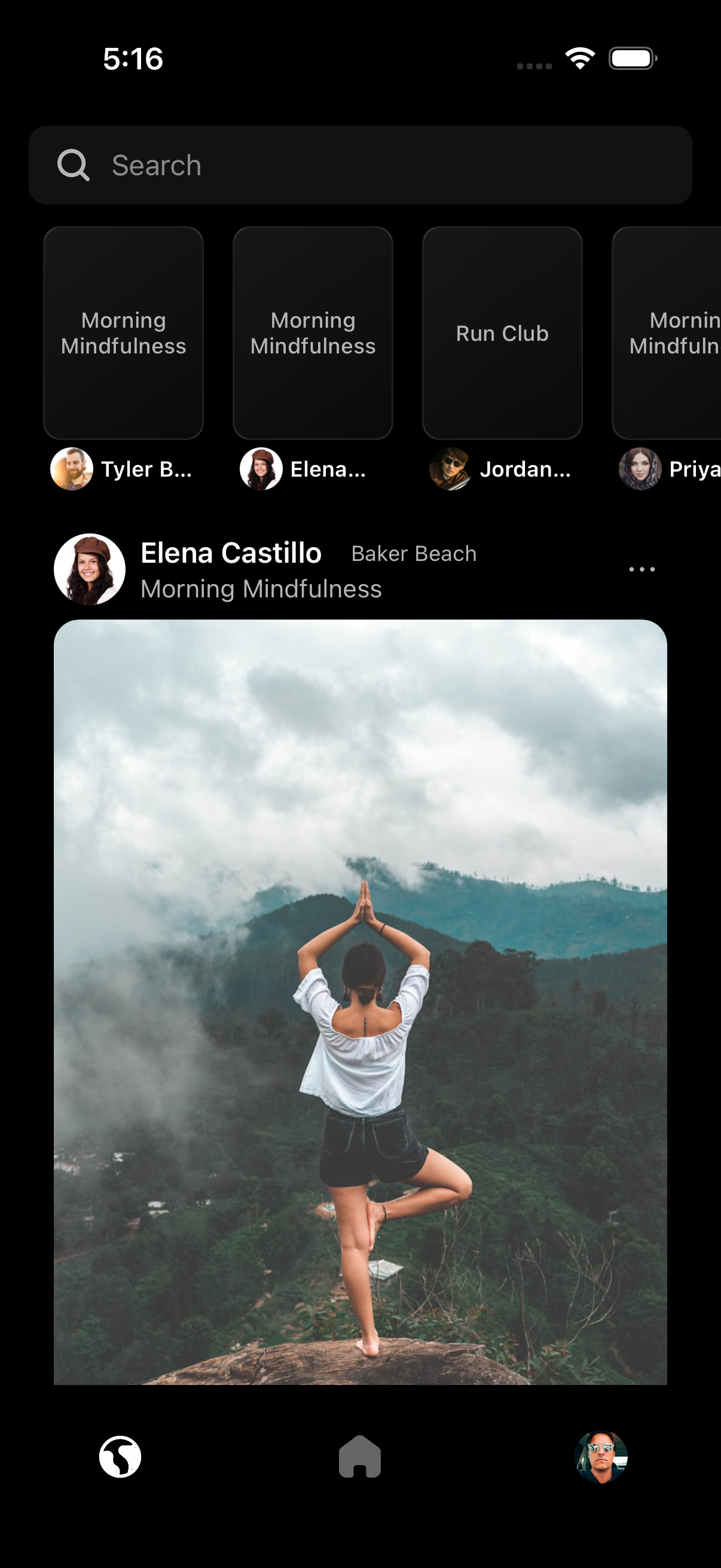This screenshot has height=1568, width=721.
Task: Open Elena Castillo's yoga photo post
Action: [x=360, y=1001]
